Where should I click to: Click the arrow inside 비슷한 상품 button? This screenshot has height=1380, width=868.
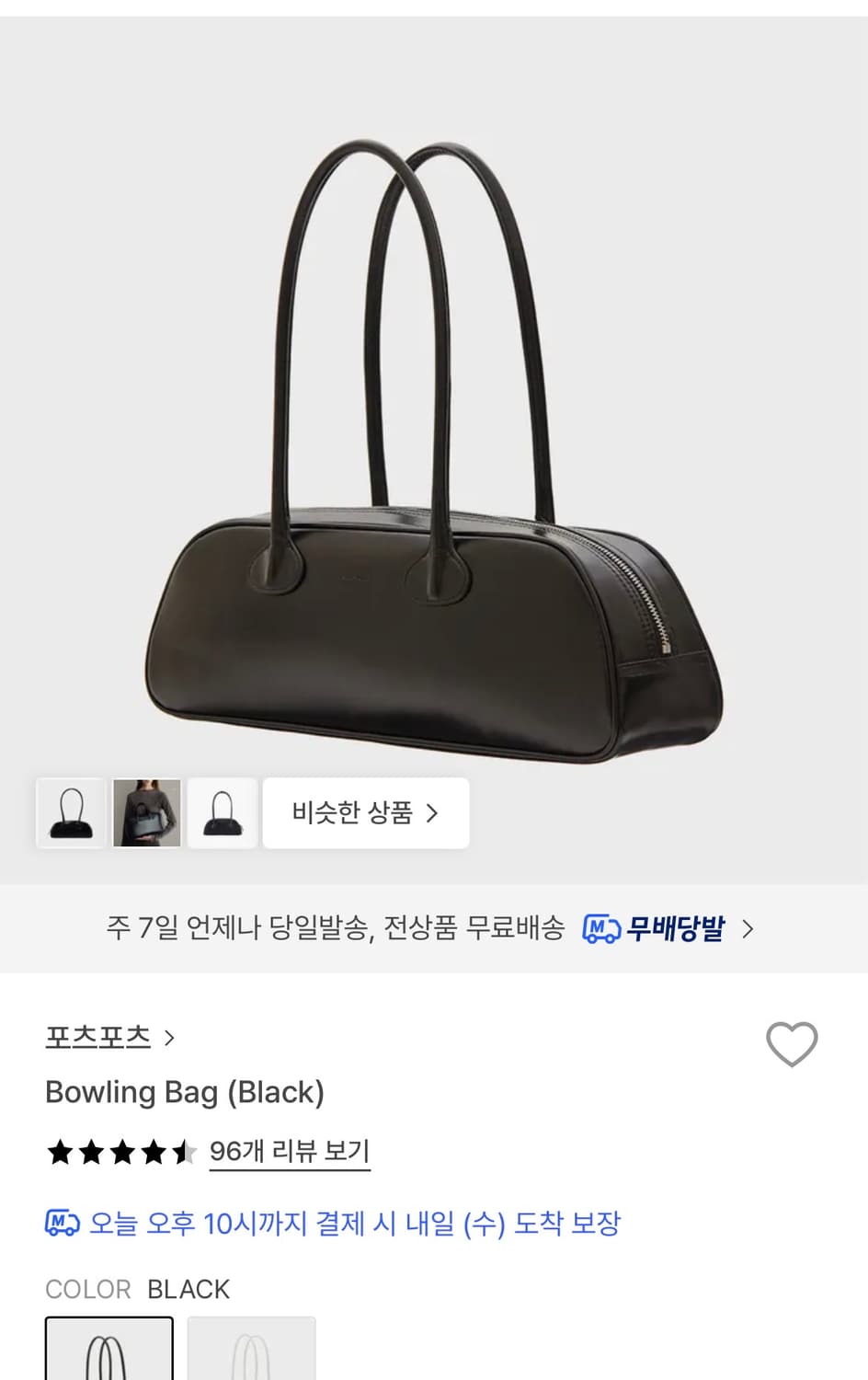[434, 813]
